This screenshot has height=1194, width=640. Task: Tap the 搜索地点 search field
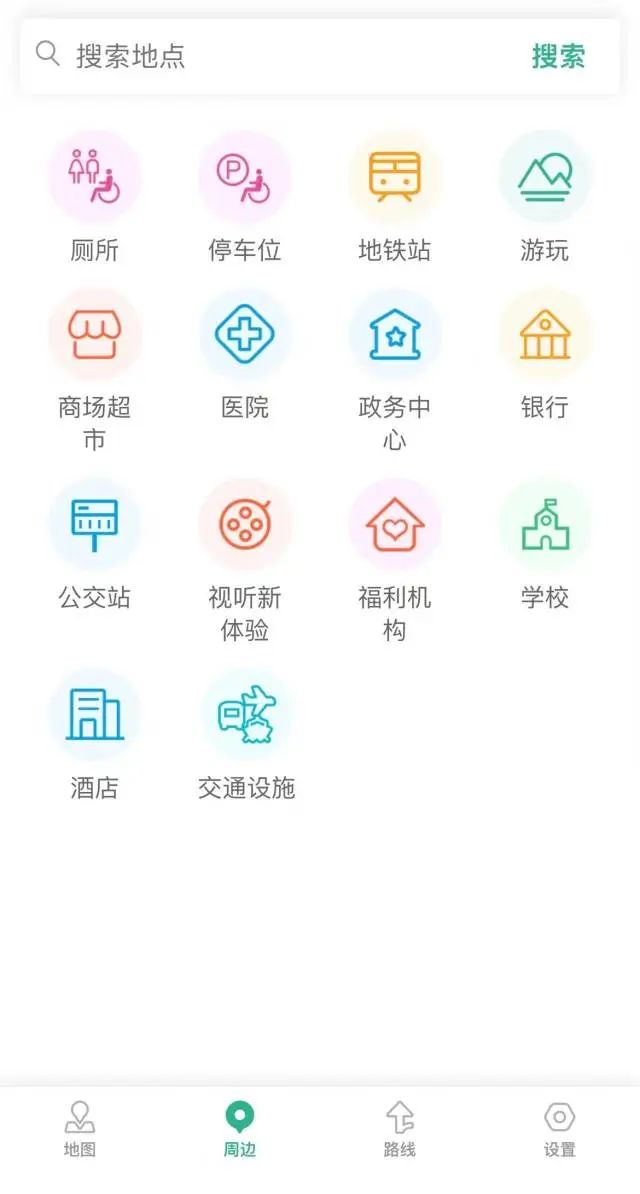click(x=274, y=56)
